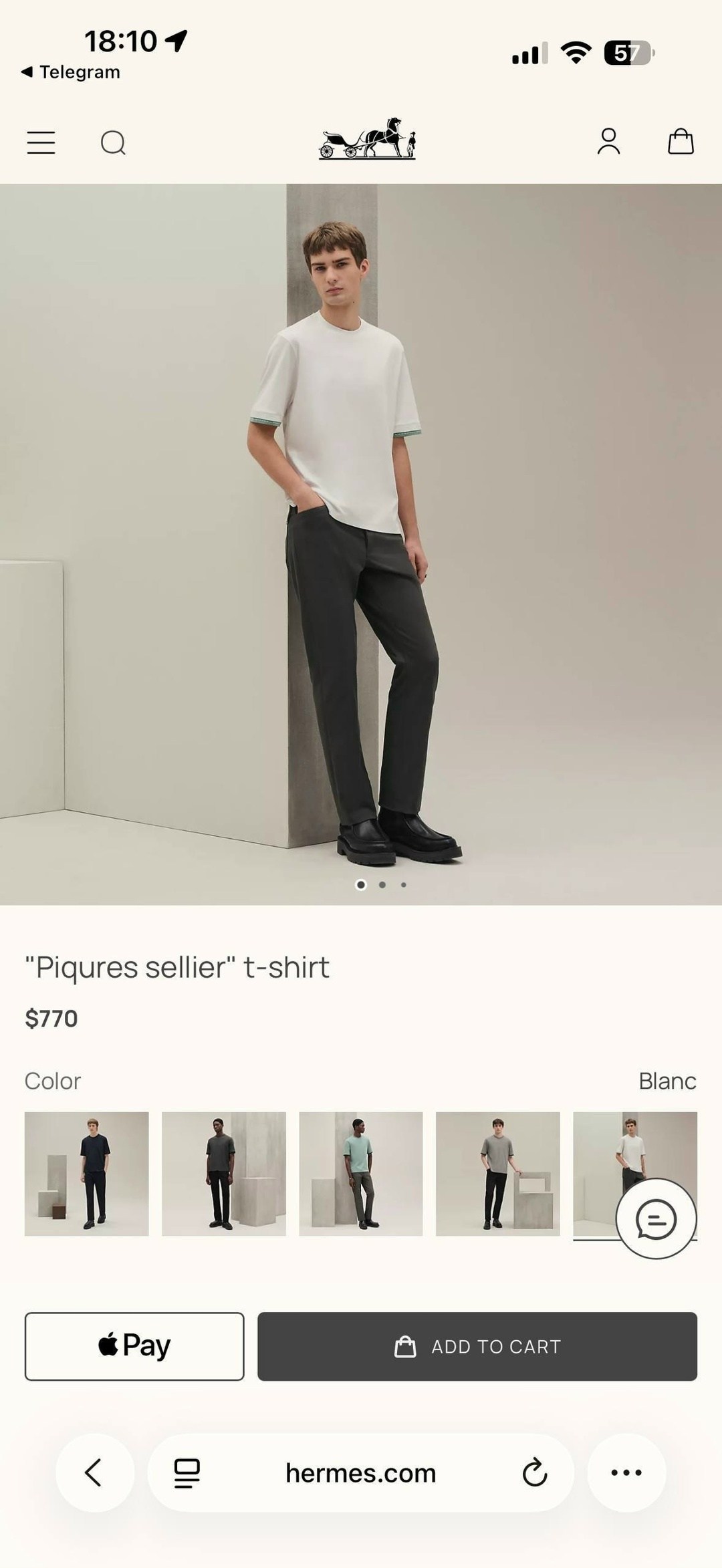Open the site search

pos(113,142)
